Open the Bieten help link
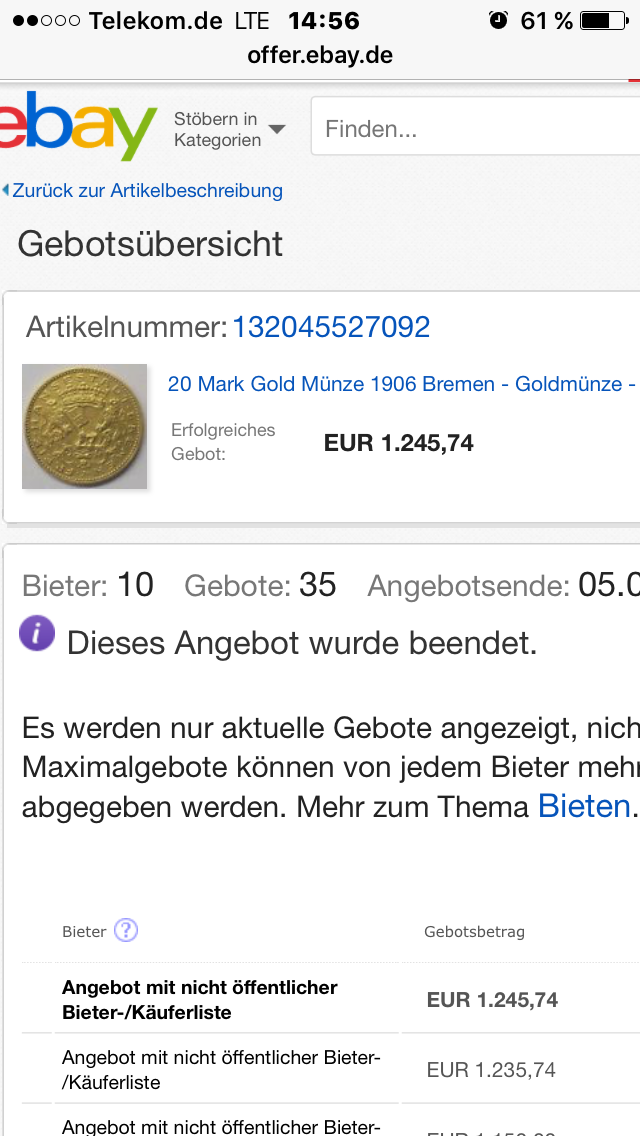This screenshot has width=640, height=1136. point(584,806)
